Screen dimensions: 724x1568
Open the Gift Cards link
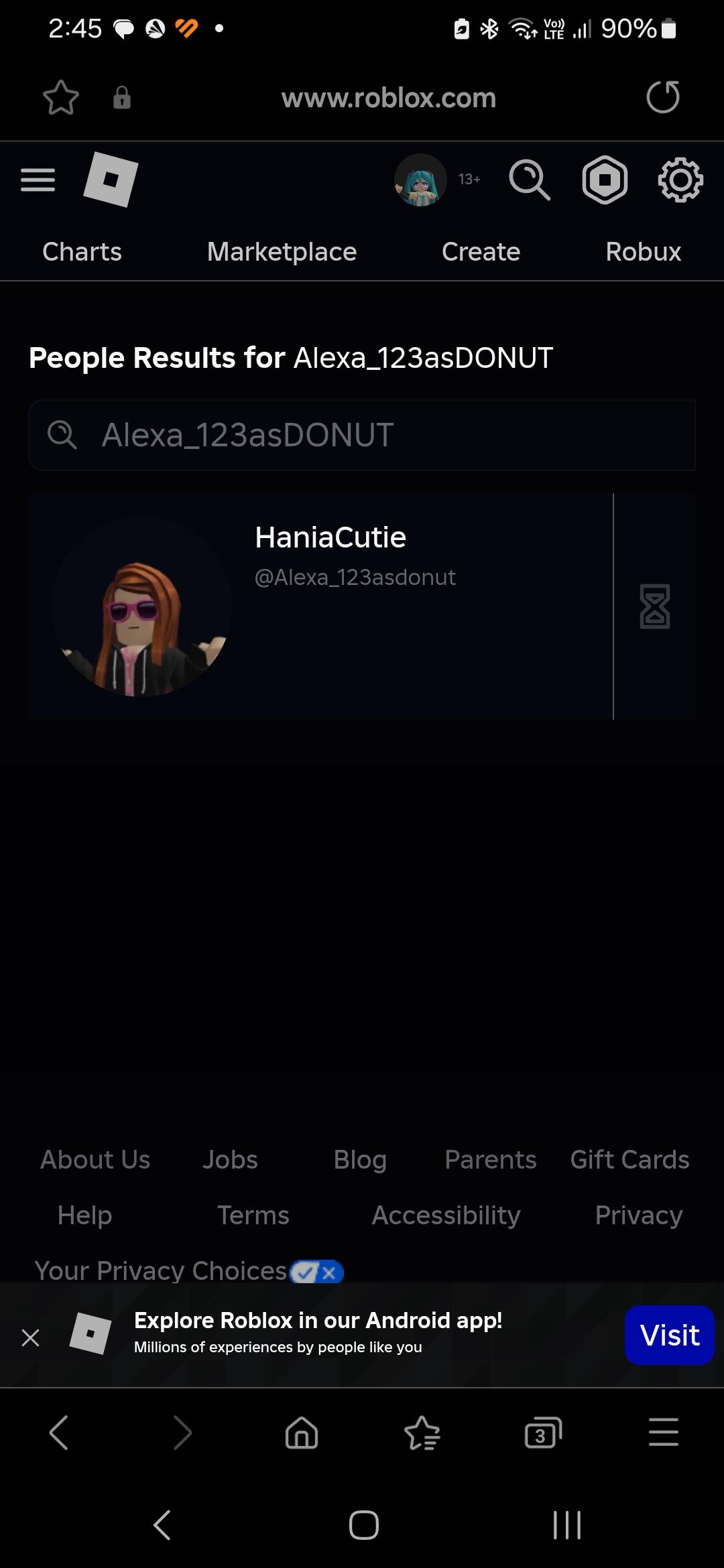(629, 1160)
